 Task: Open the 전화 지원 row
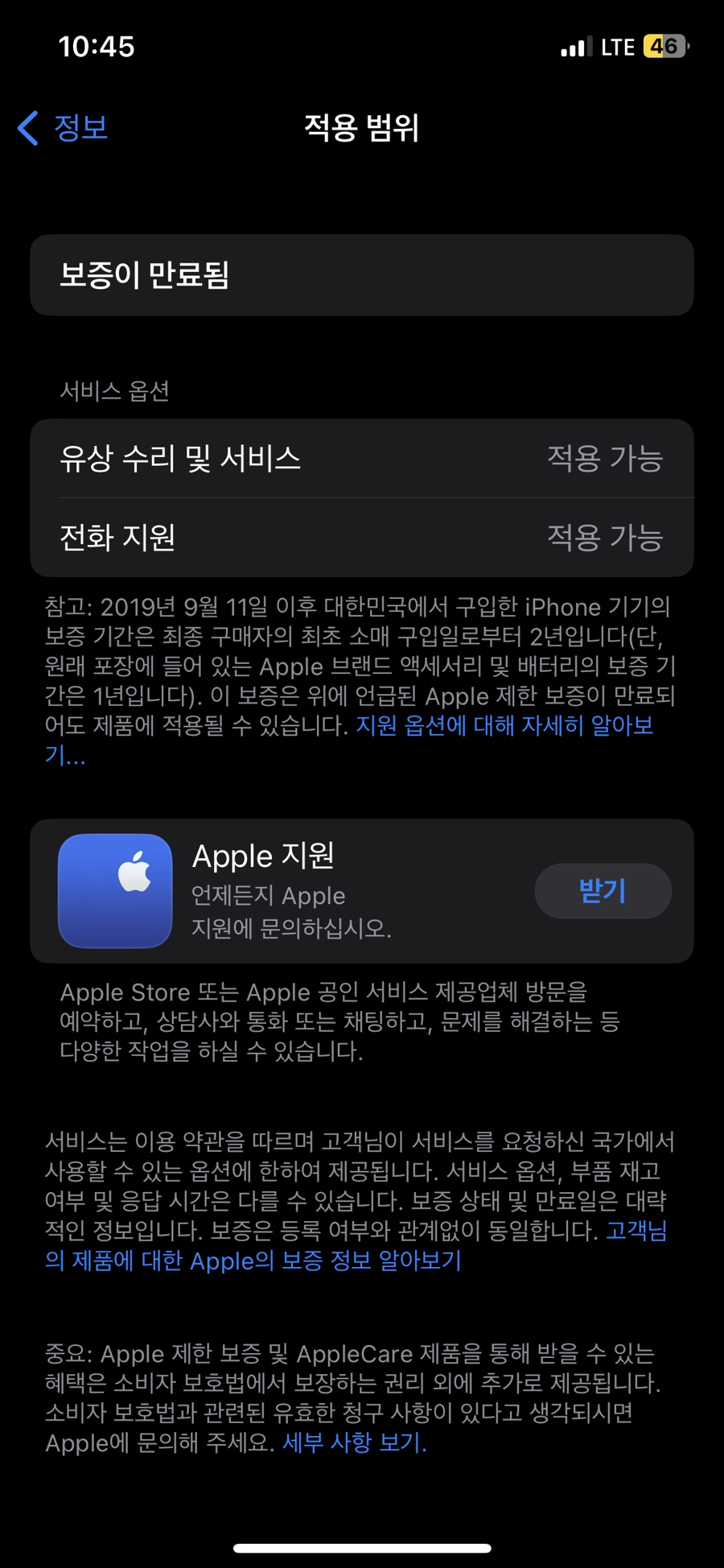(362, 538)
